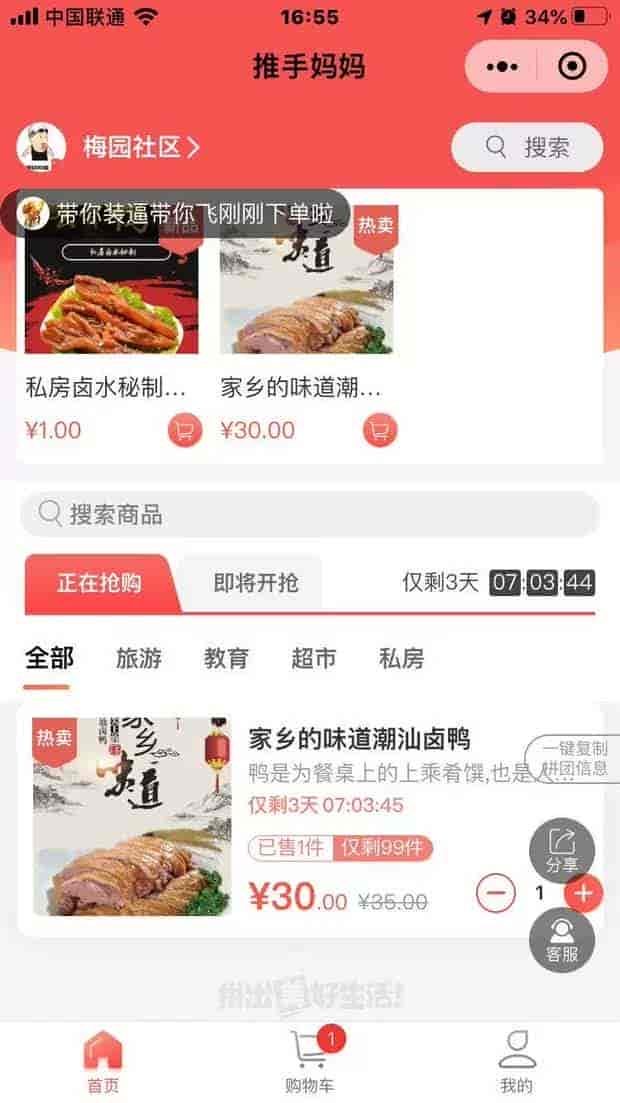
Task: Open the mini program more-options menu
Action: coord(502,67)
